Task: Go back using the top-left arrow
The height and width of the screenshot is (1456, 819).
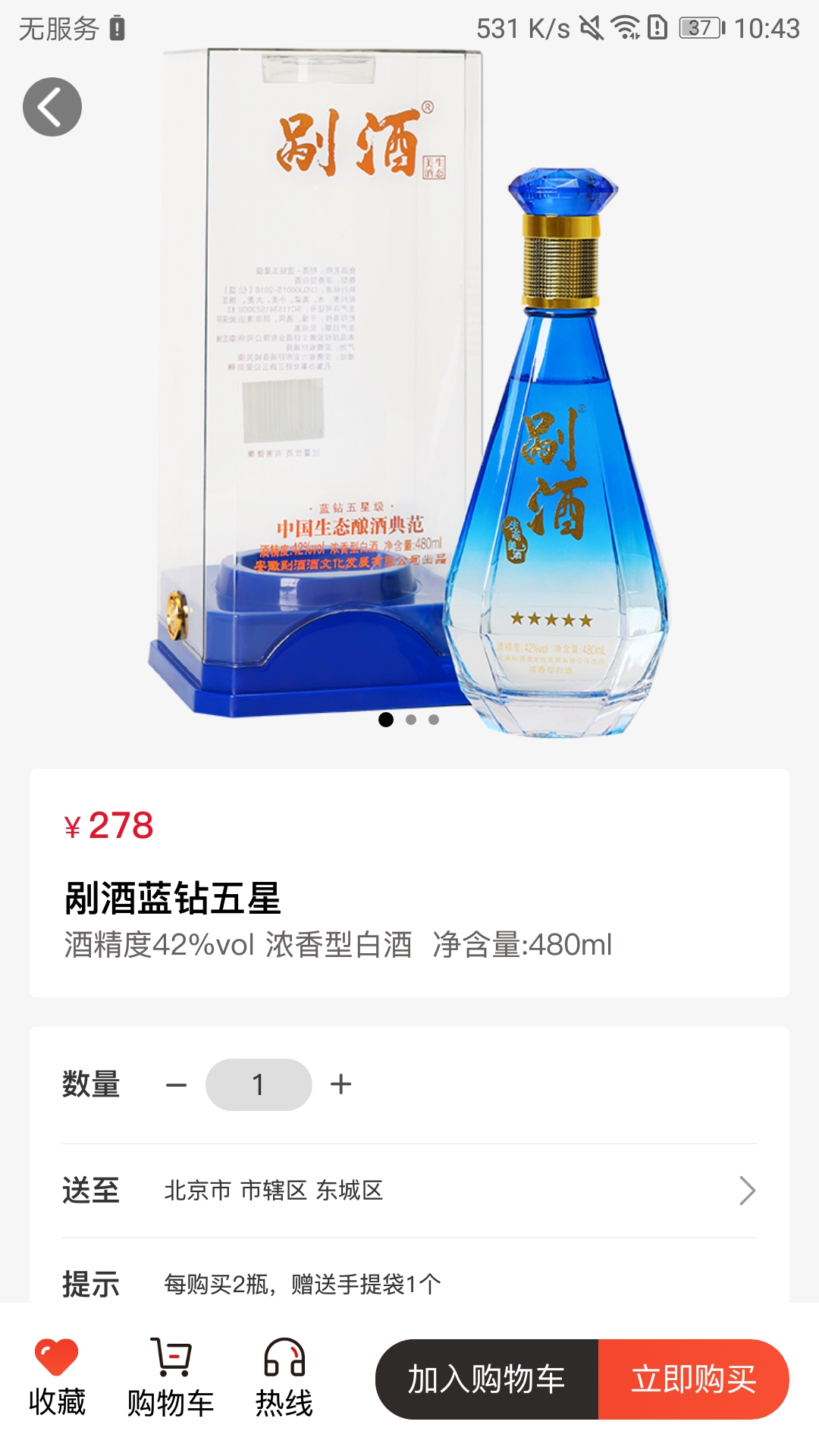Action: (x=52, y=107)
